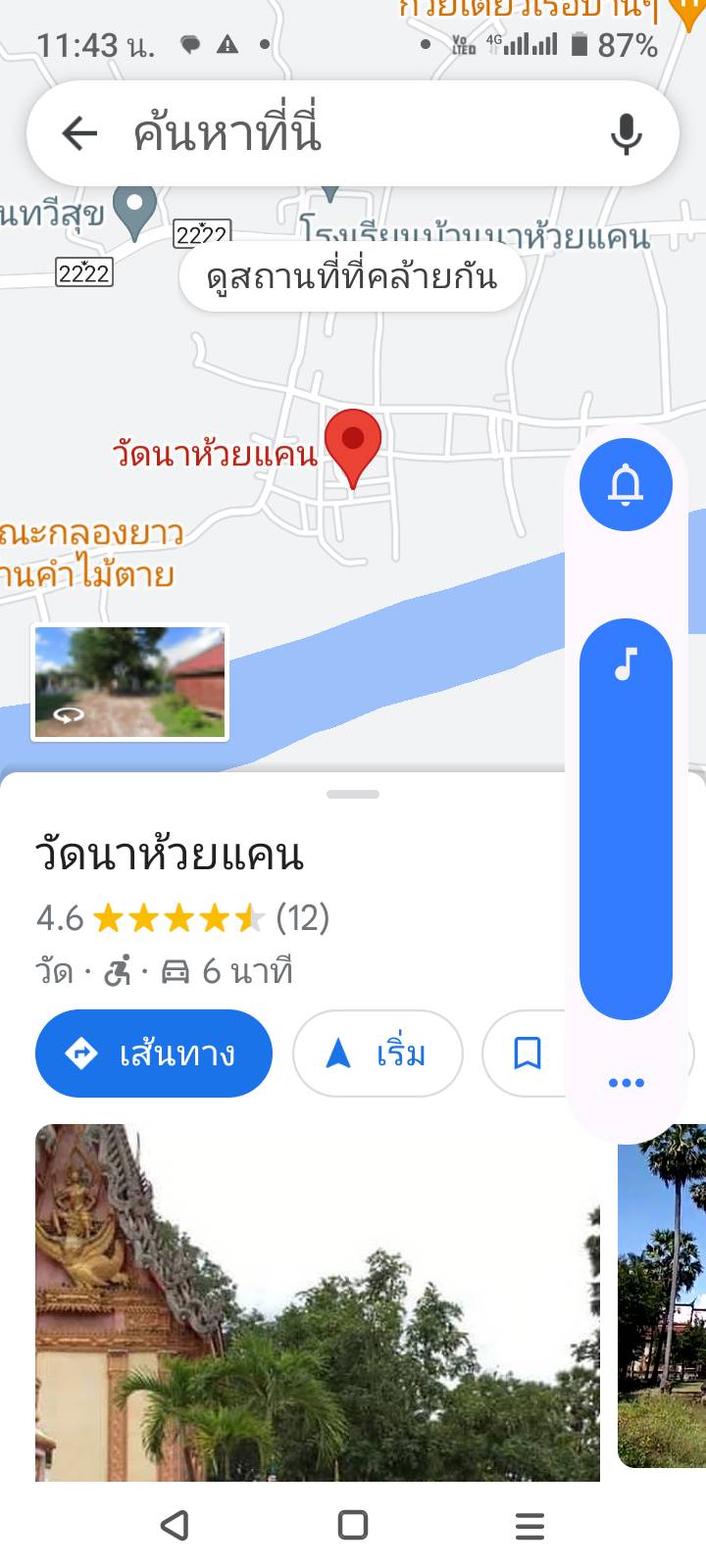This screenshot has height=1568, width=706.
Task: Open the palm tree photo
Action: [x=663, y=1294]
